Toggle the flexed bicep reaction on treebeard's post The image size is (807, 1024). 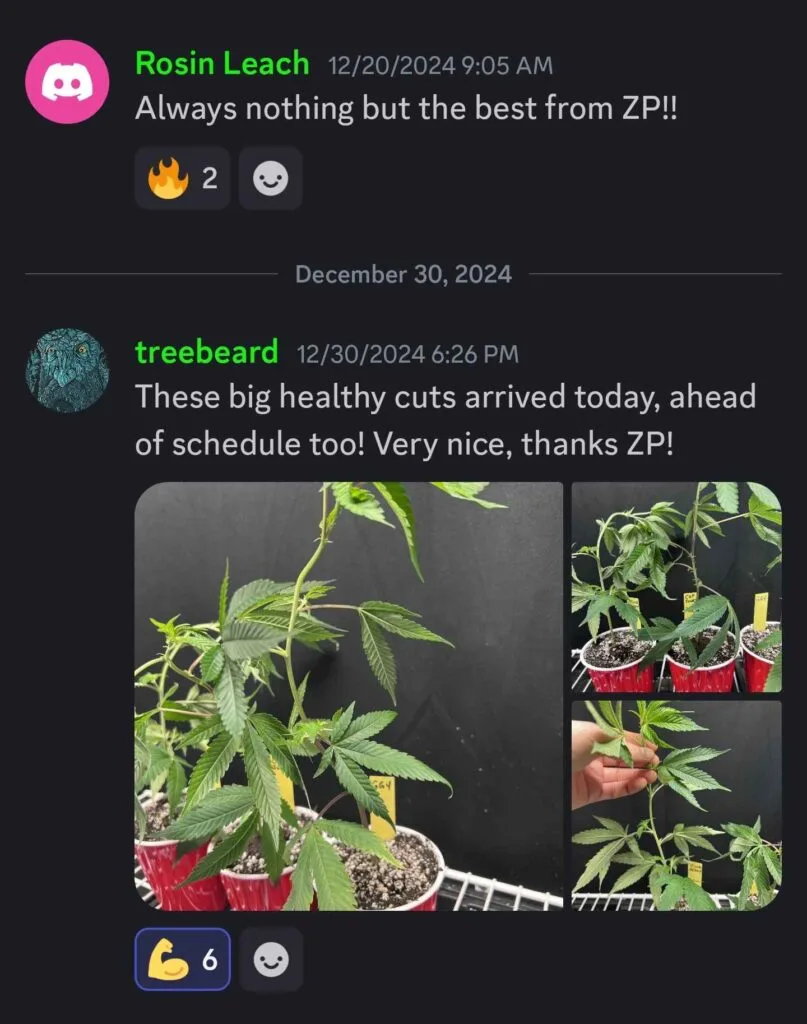click(182, 959)
